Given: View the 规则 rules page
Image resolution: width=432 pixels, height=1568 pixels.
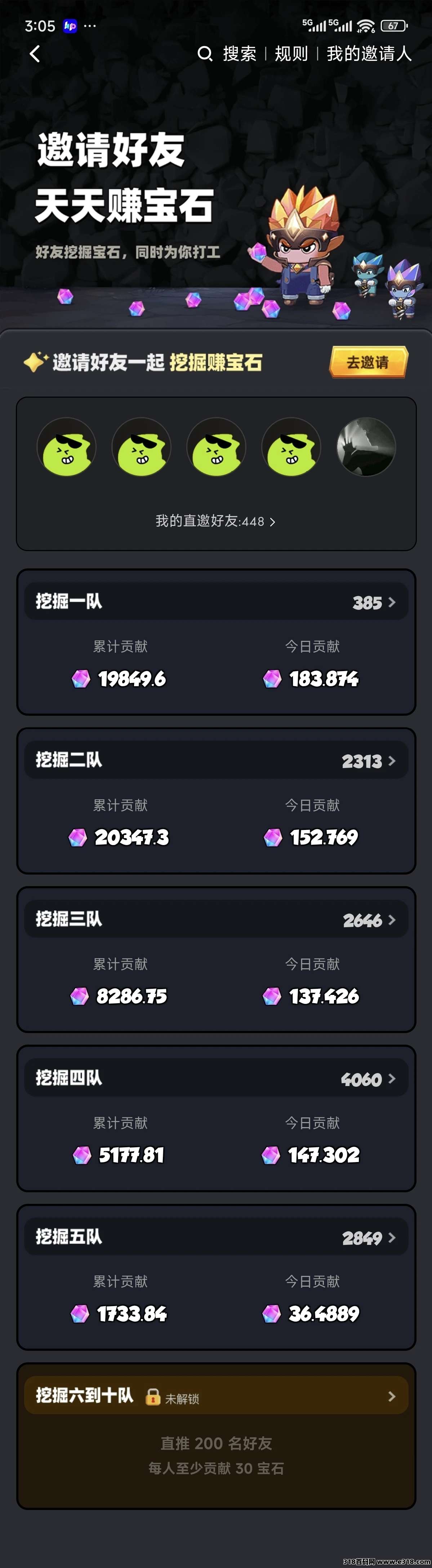Looking at the screenshot, I should 291,54.
